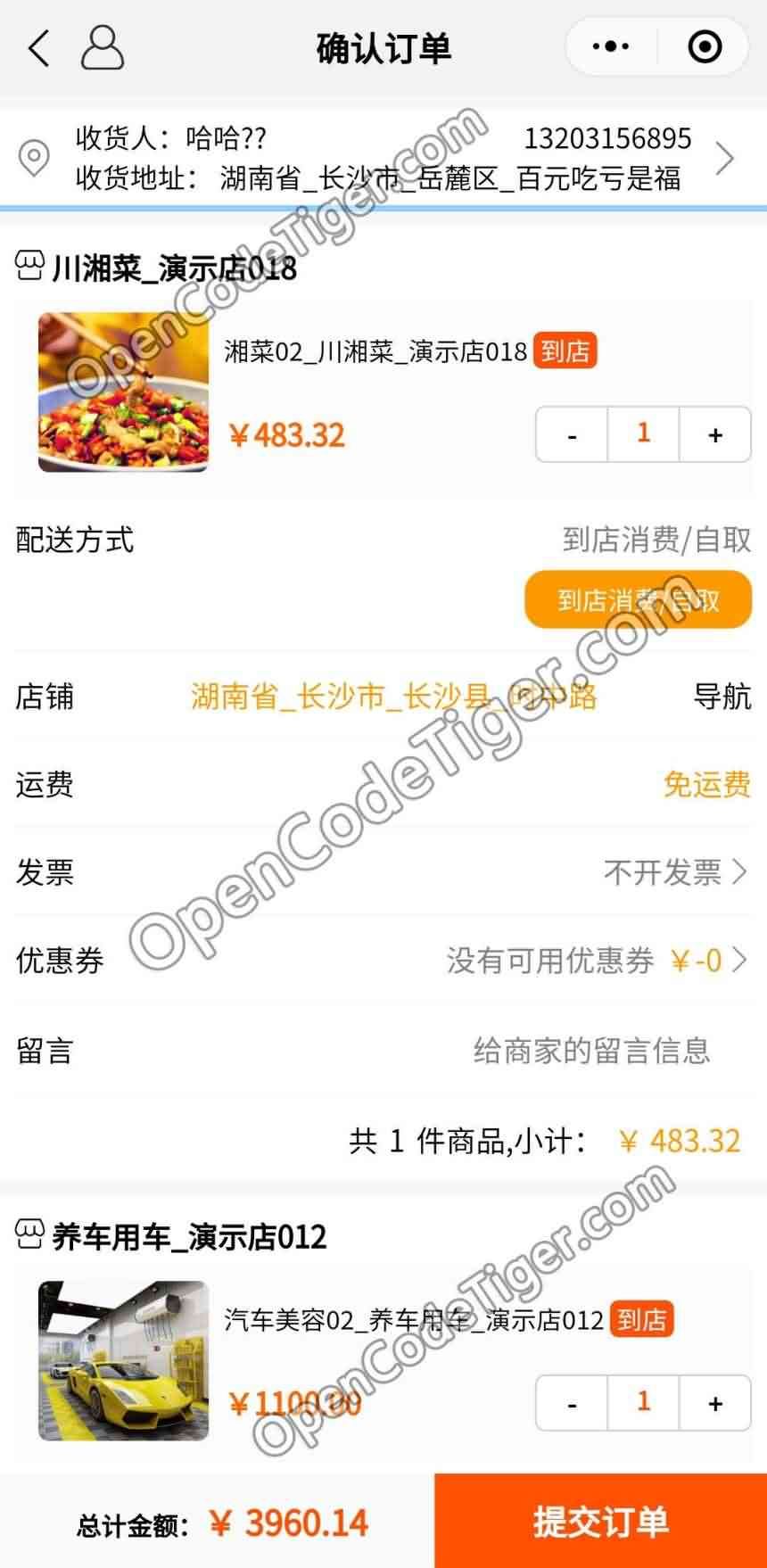Screen dimensions: 767x1568
Task: Click the location pin icon beside 收货人
Action: [35, 159]
